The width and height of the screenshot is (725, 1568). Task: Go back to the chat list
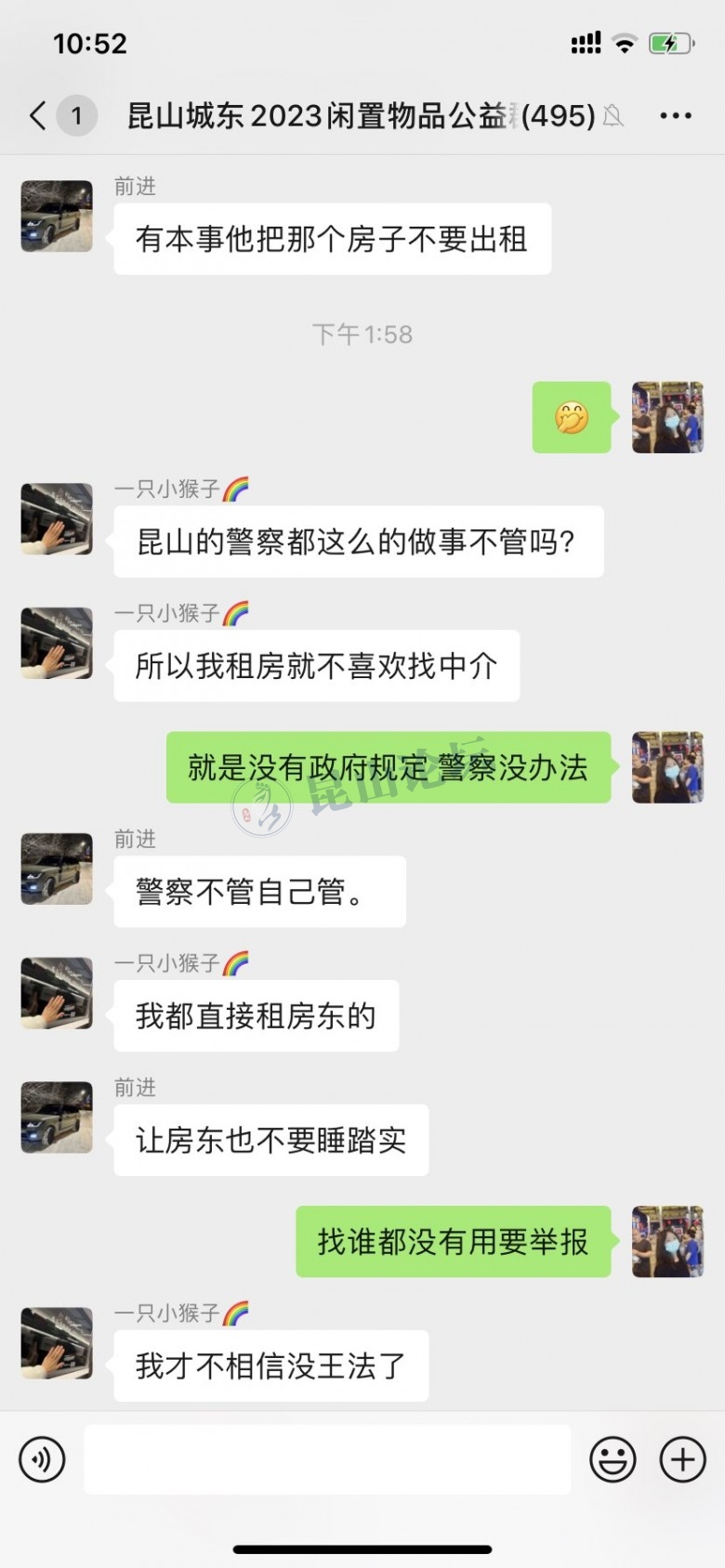39,116
